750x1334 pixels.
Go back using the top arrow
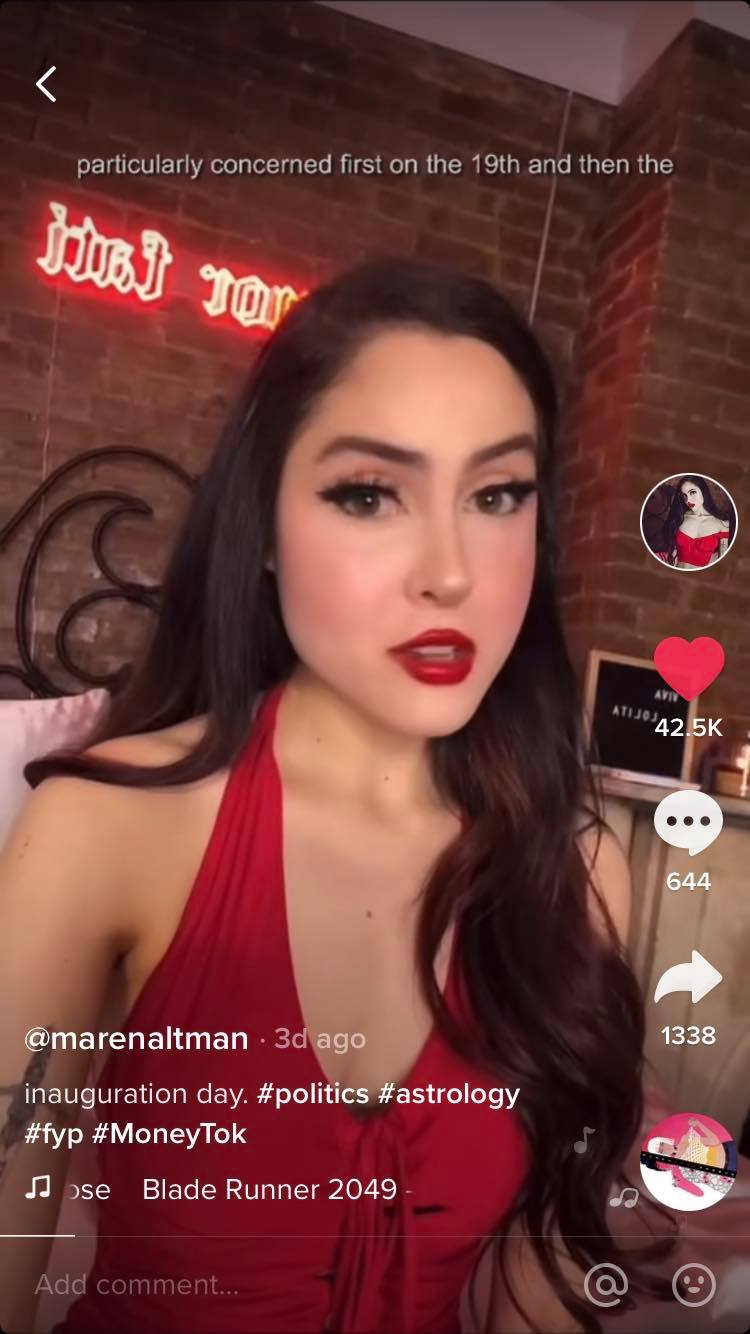click(46, 84)
